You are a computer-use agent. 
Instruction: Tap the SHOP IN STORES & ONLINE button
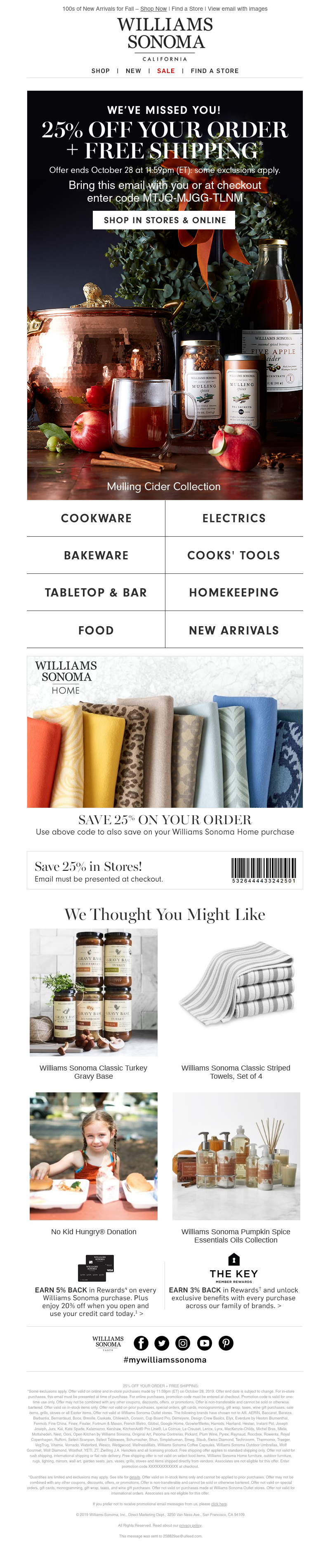(x=165, y=220)
